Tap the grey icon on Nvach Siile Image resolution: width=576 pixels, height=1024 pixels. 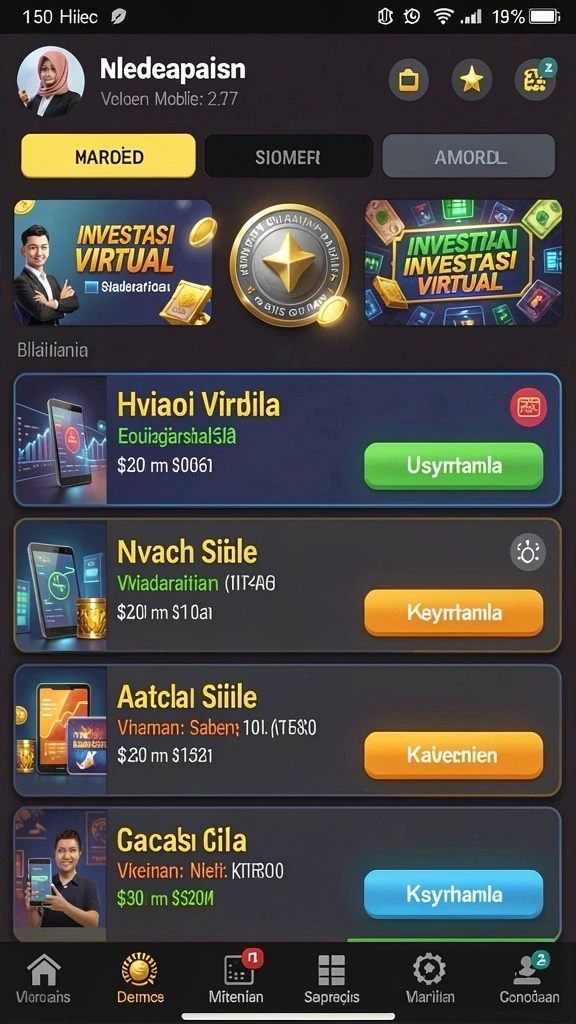pos(528,552)
